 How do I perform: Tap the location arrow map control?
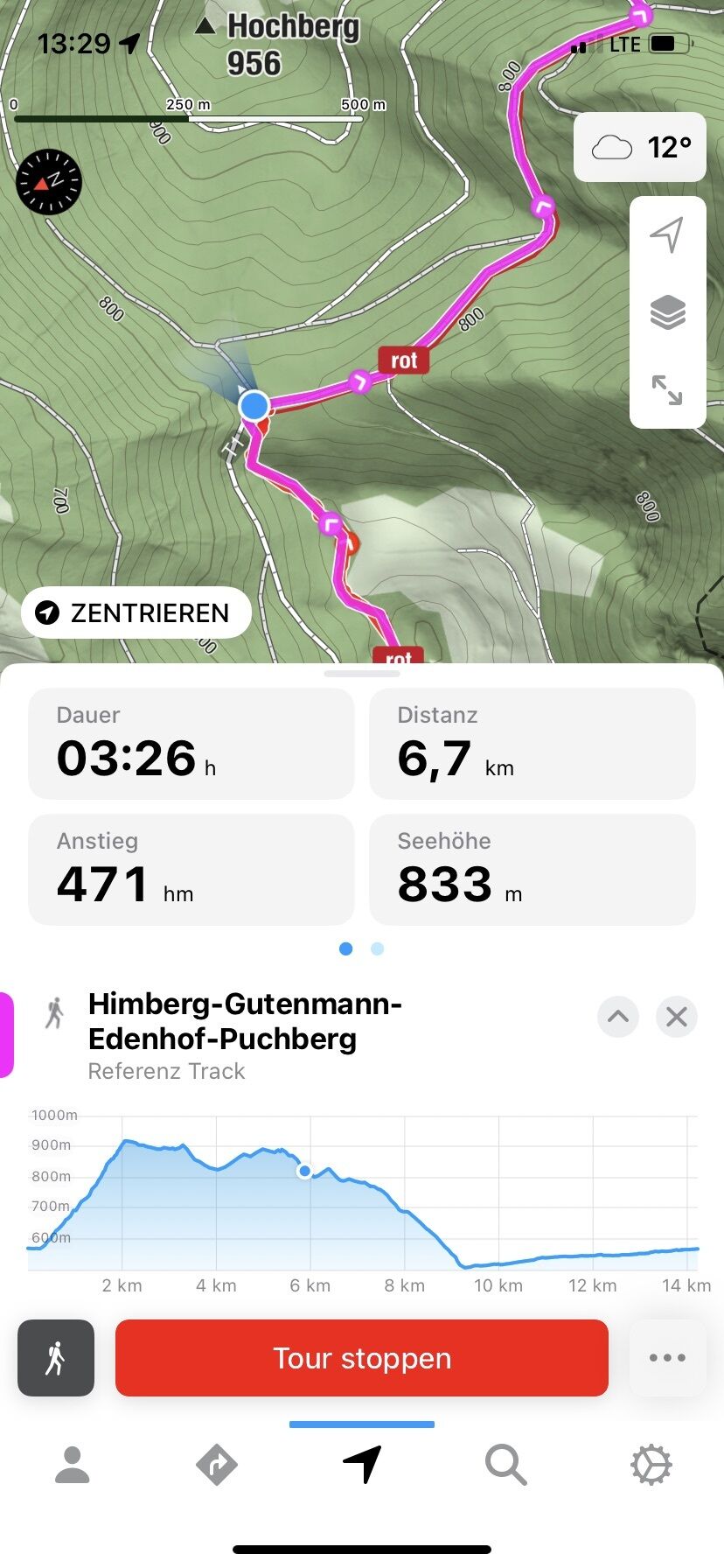tap(667, 235)
